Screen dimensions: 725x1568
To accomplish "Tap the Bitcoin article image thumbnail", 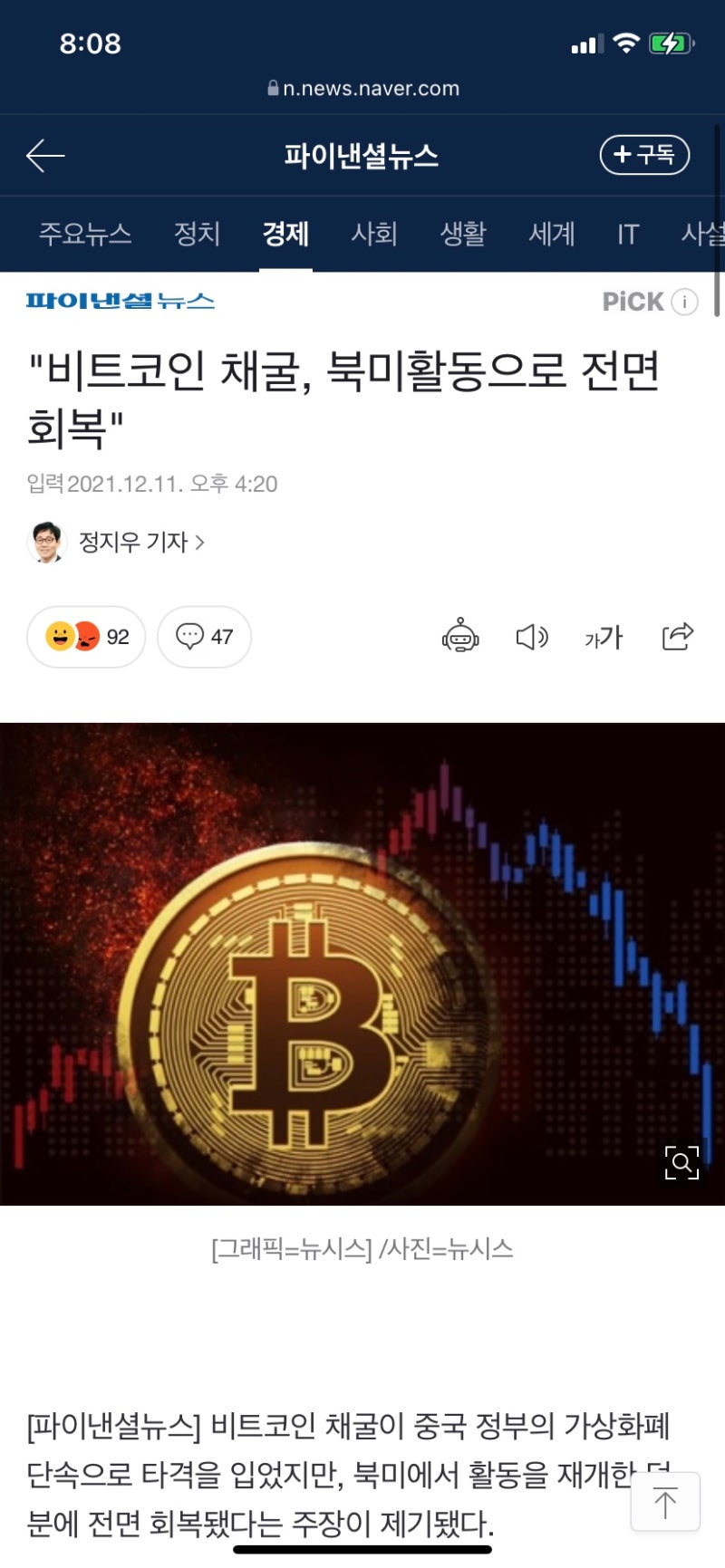I will 362,963.
